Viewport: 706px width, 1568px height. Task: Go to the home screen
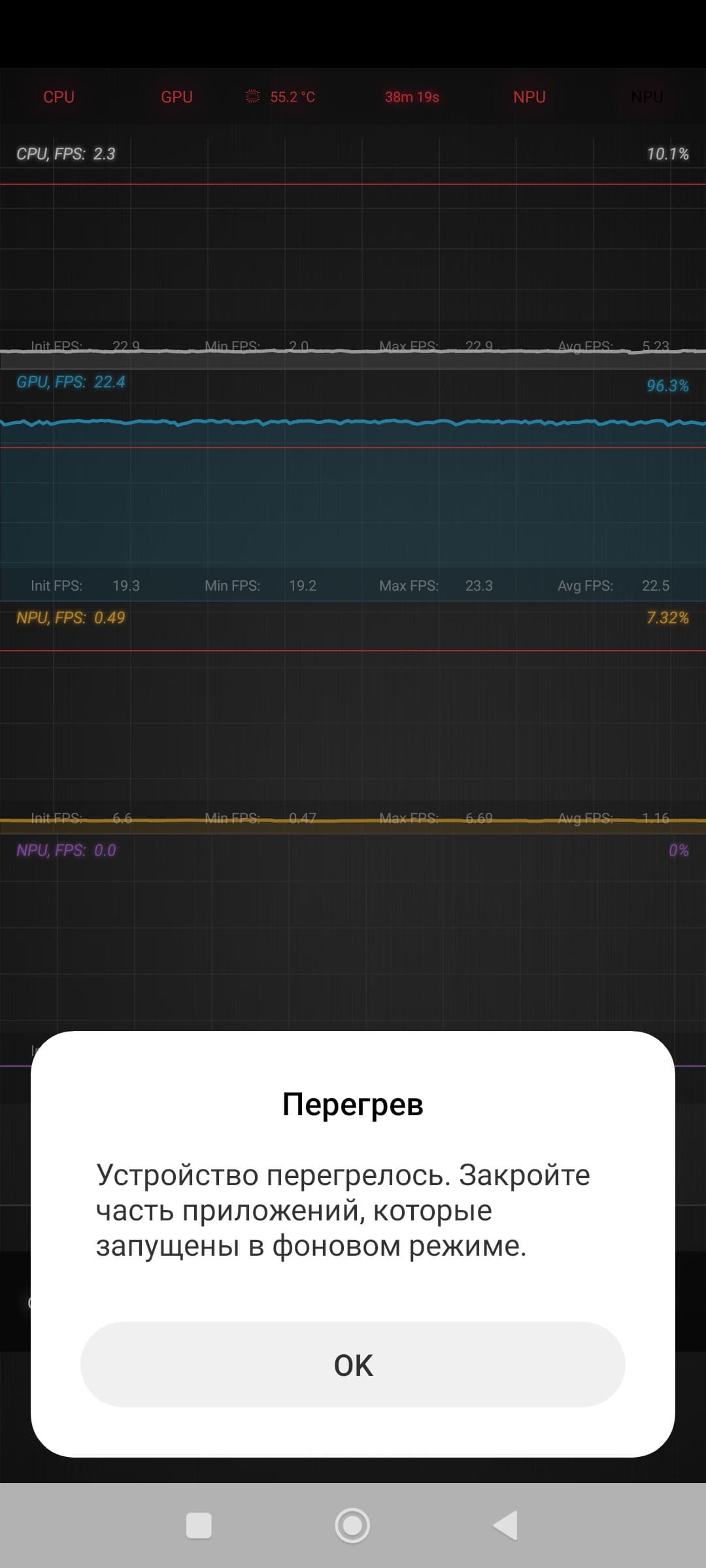[352, 1526]
